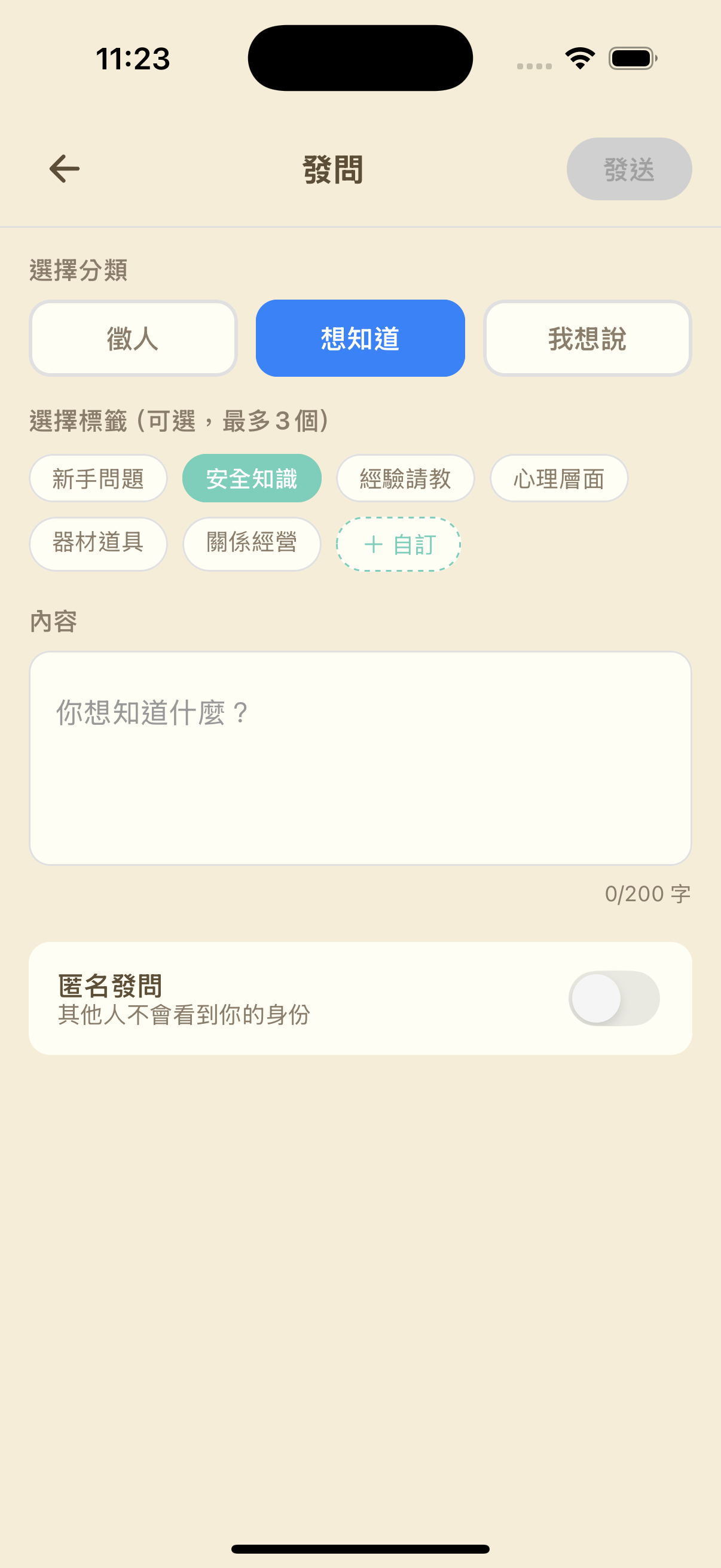Enable 匿名發問 anonymous posting toggle

613,999
